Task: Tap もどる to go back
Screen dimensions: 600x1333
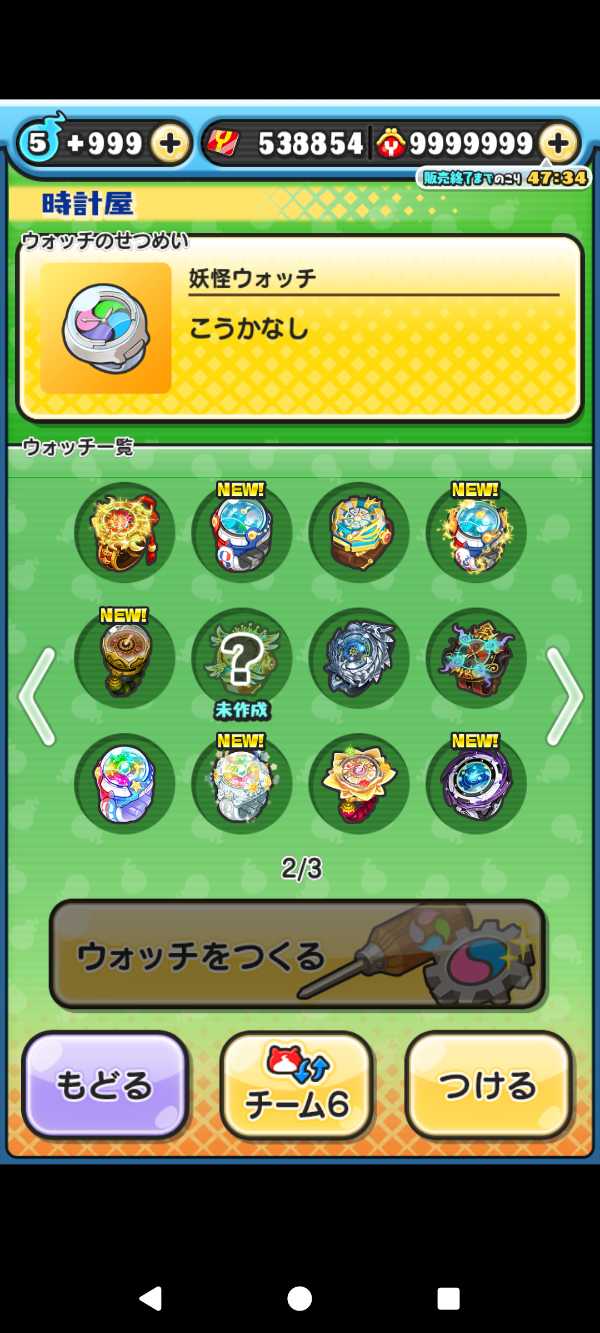Action: (x=105, y=1085)
